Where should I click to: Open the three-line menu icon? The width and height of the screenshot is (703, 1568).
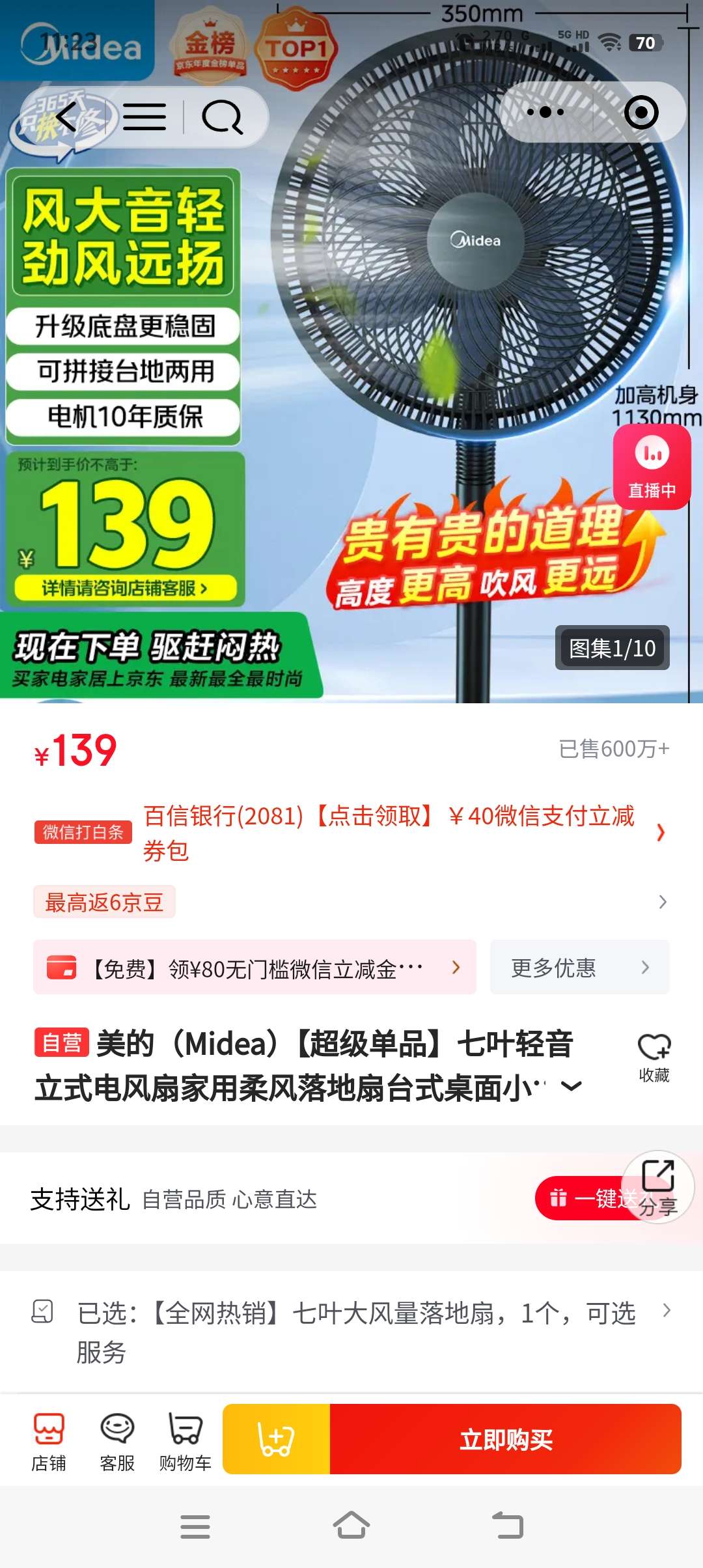[145, 117]
